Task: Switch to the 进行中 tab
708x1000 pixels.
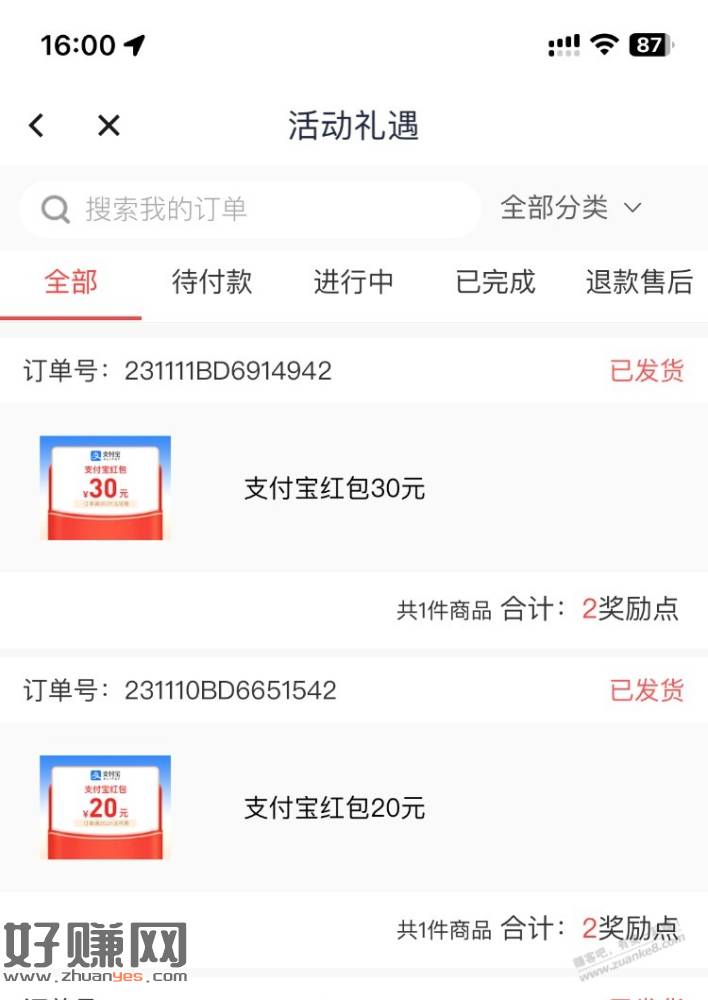Action: (x=354, y=282)
